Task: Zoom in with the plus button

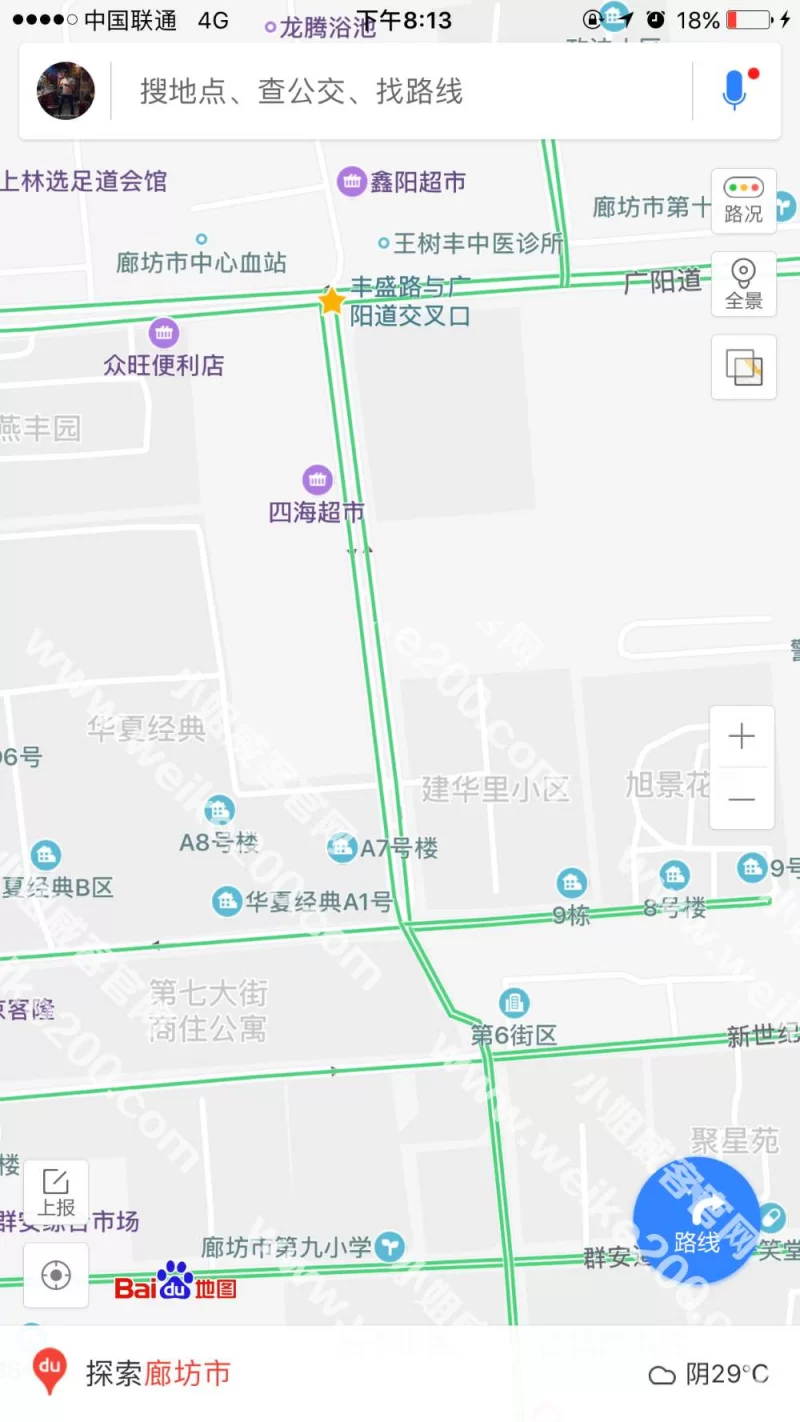Action: point(741,737)
